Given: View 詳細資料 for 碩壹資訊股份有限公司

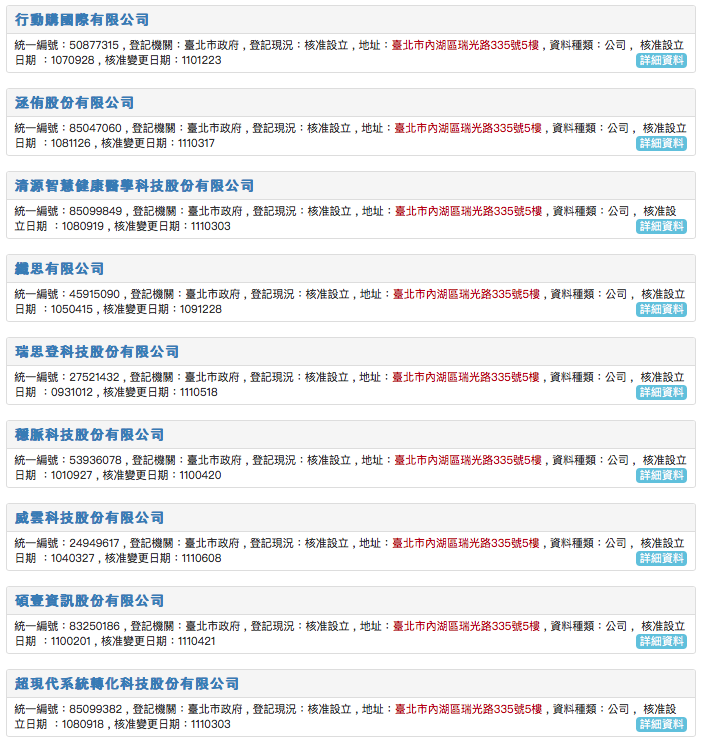Looking at the screenshot, I should (x=661, y=642).
